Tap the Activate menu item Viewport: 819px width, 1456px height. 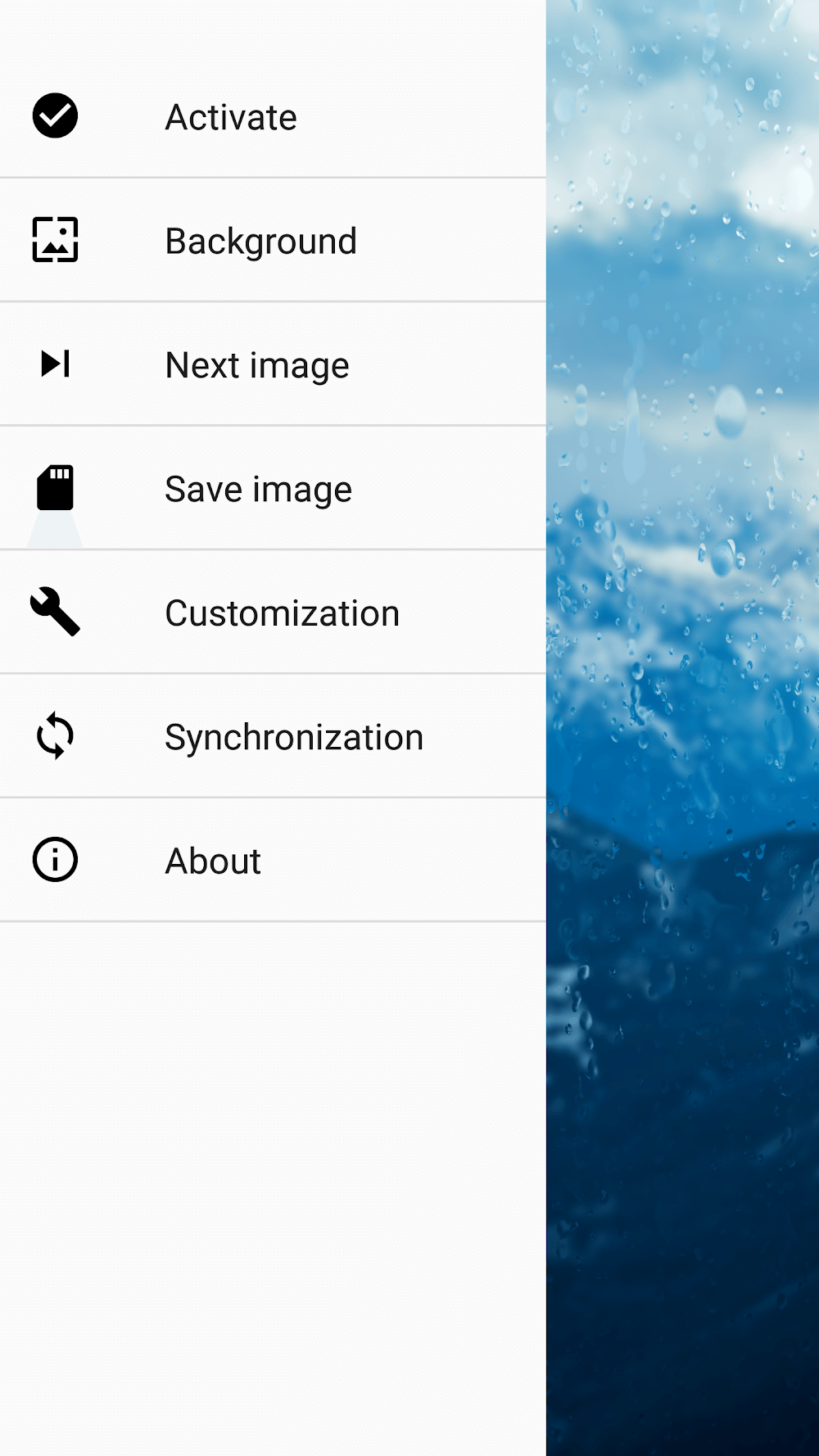click(x=231, y=117)
